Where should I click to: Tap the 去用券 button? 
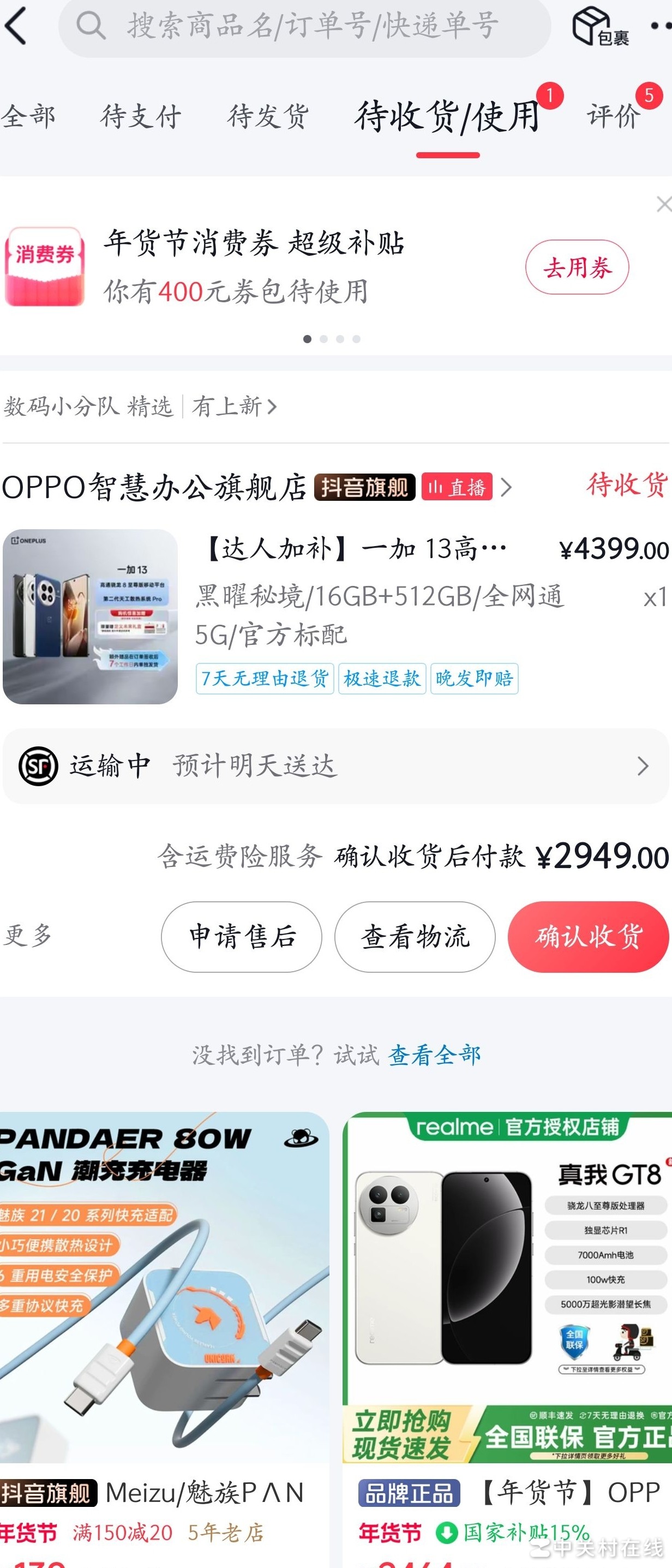click(x=577, y=267)
